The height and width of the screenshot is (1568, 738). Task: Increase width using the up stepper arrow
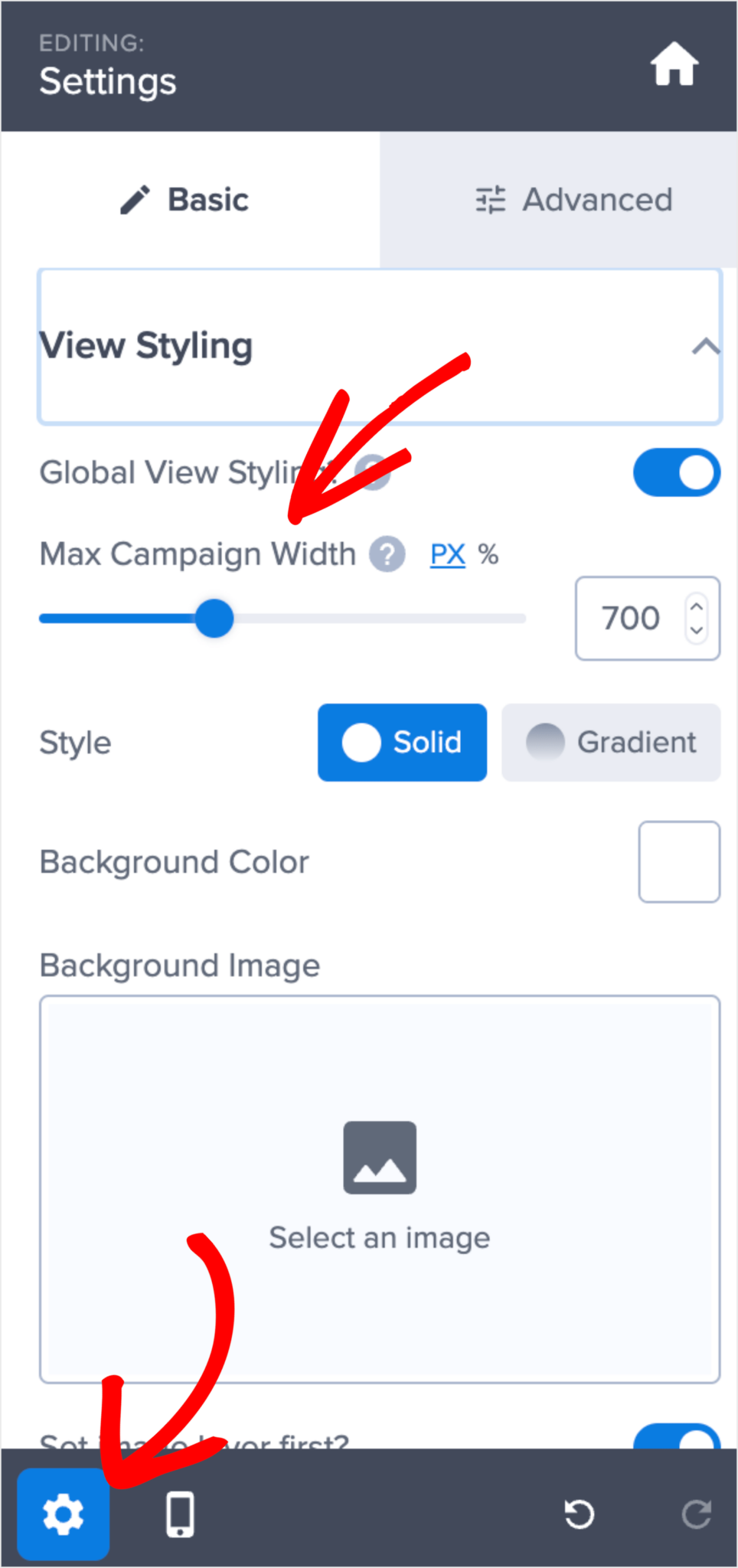[696, 606]
